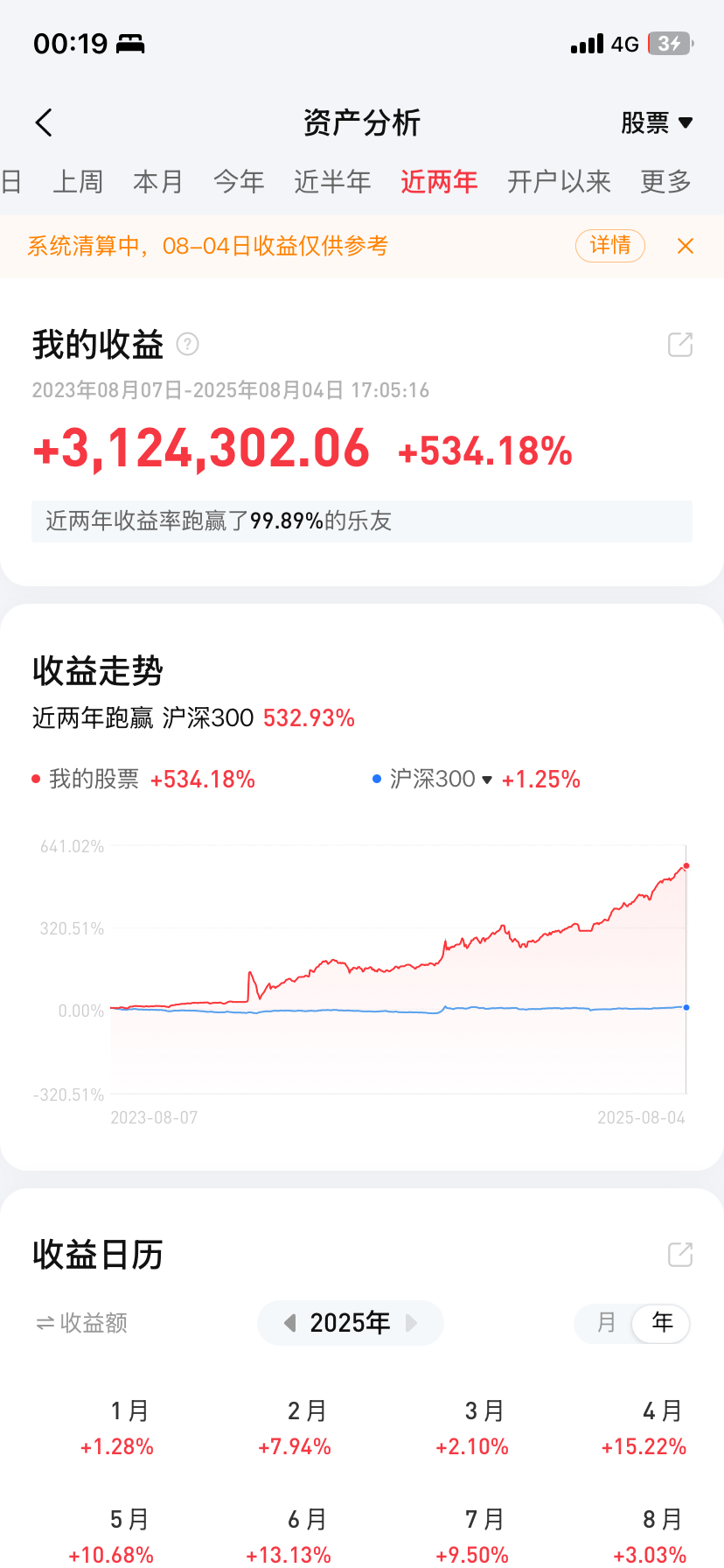Screen dimensions: 724x1568
Task: Share the 我的收益 card
Action: click(x=680, y=345)
